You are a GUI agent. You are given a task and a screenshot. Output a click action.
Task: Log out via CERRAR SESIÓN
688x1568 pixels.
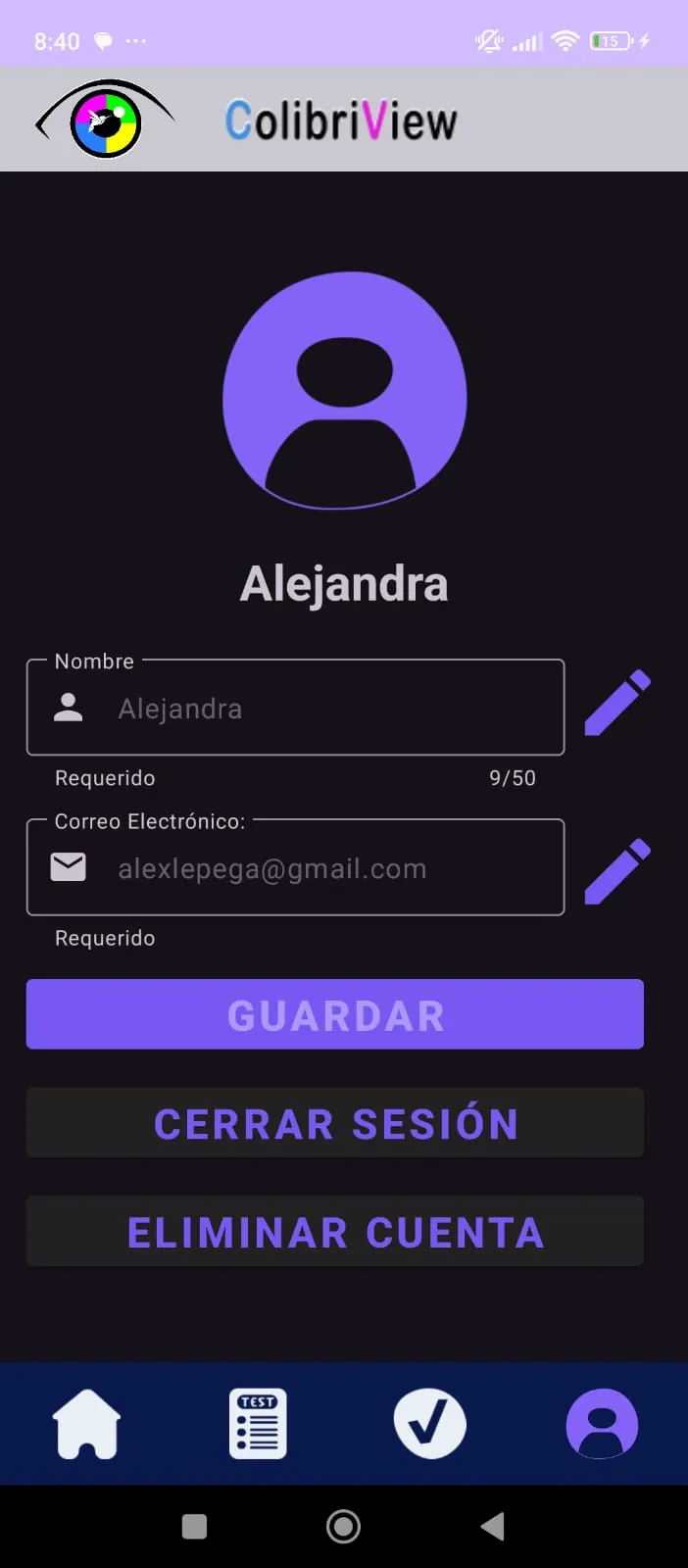point(334,1123)
